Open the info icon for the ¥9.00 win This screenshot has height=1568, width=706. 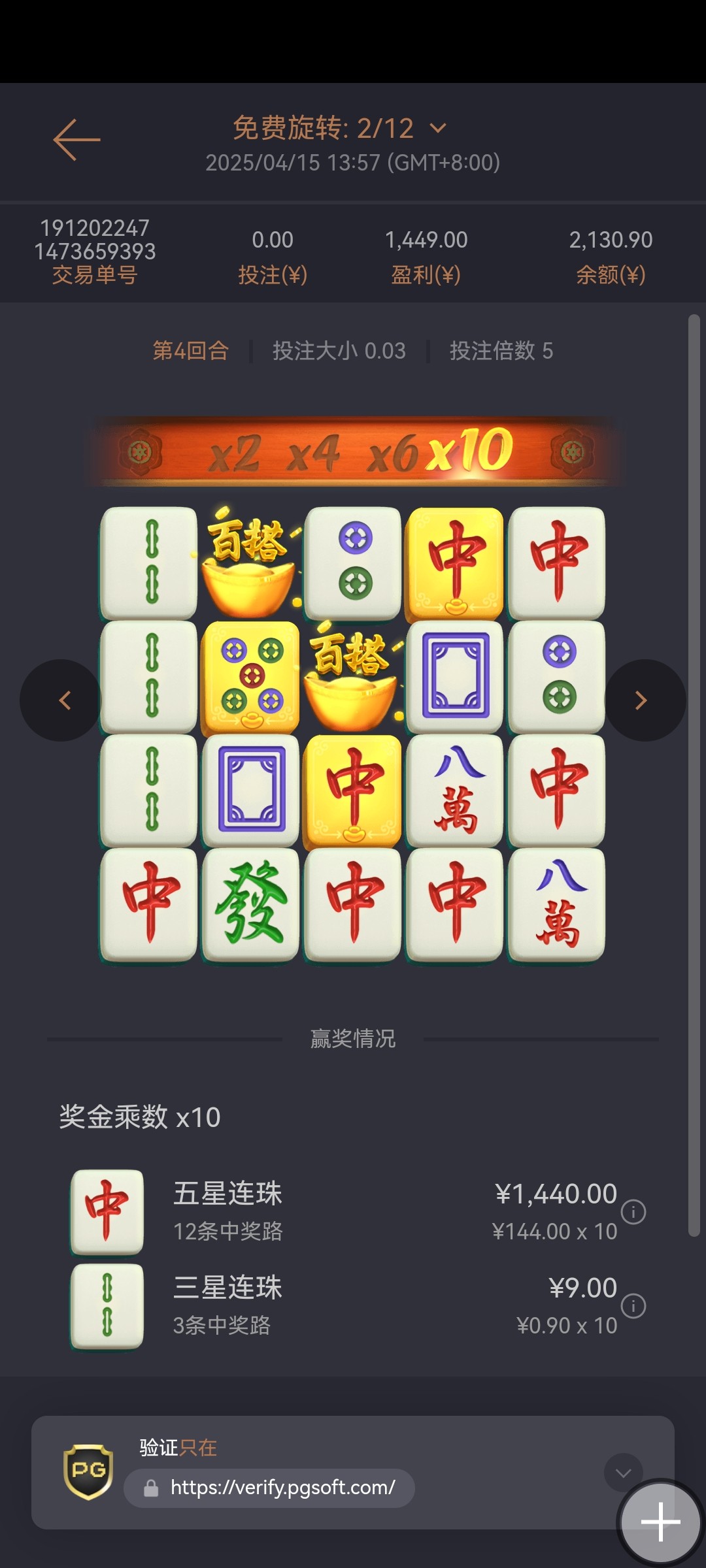[633, 1307]
